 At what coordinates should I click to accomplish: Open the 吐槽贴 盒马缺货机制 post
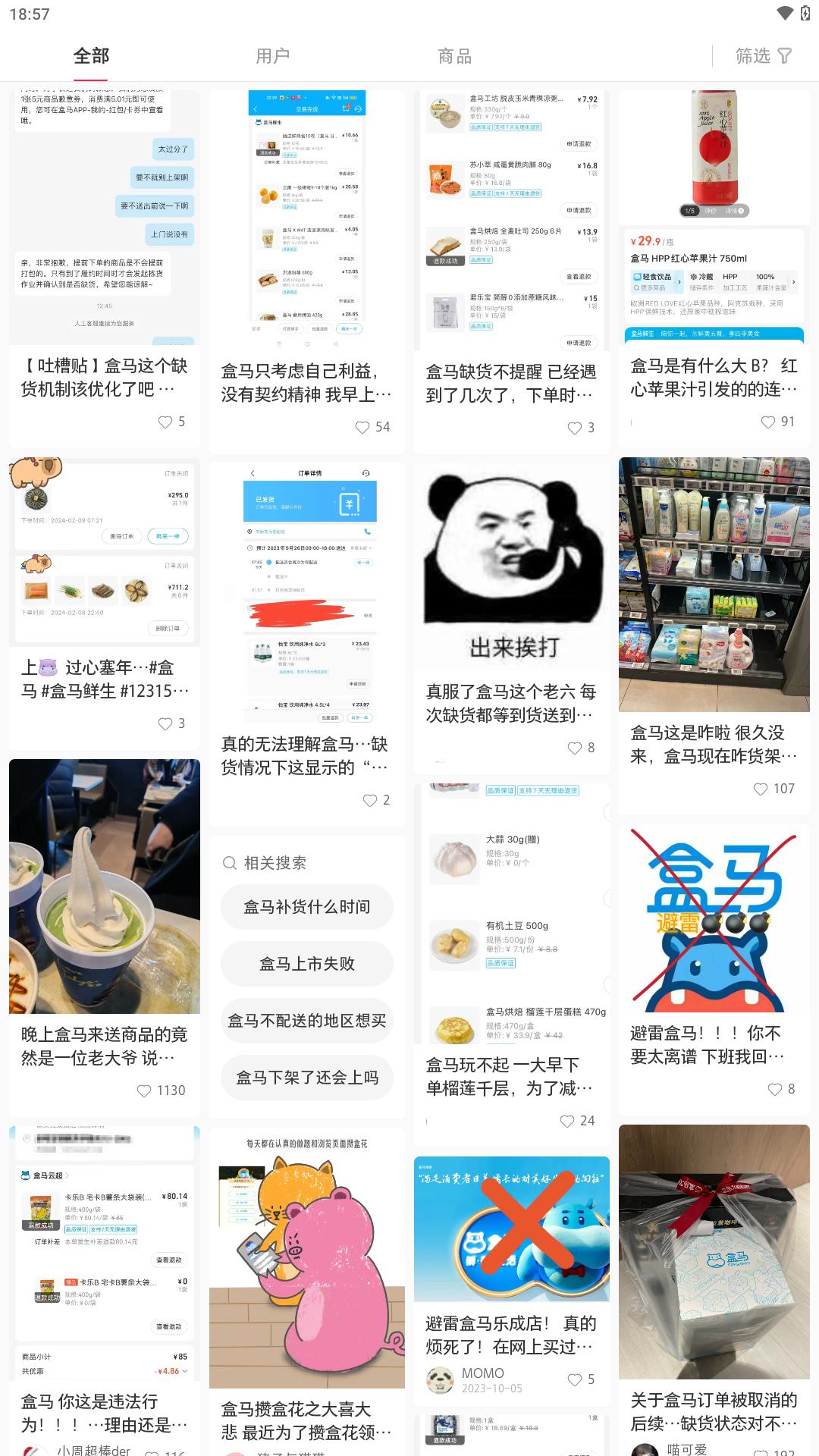[x=104, y=377]
